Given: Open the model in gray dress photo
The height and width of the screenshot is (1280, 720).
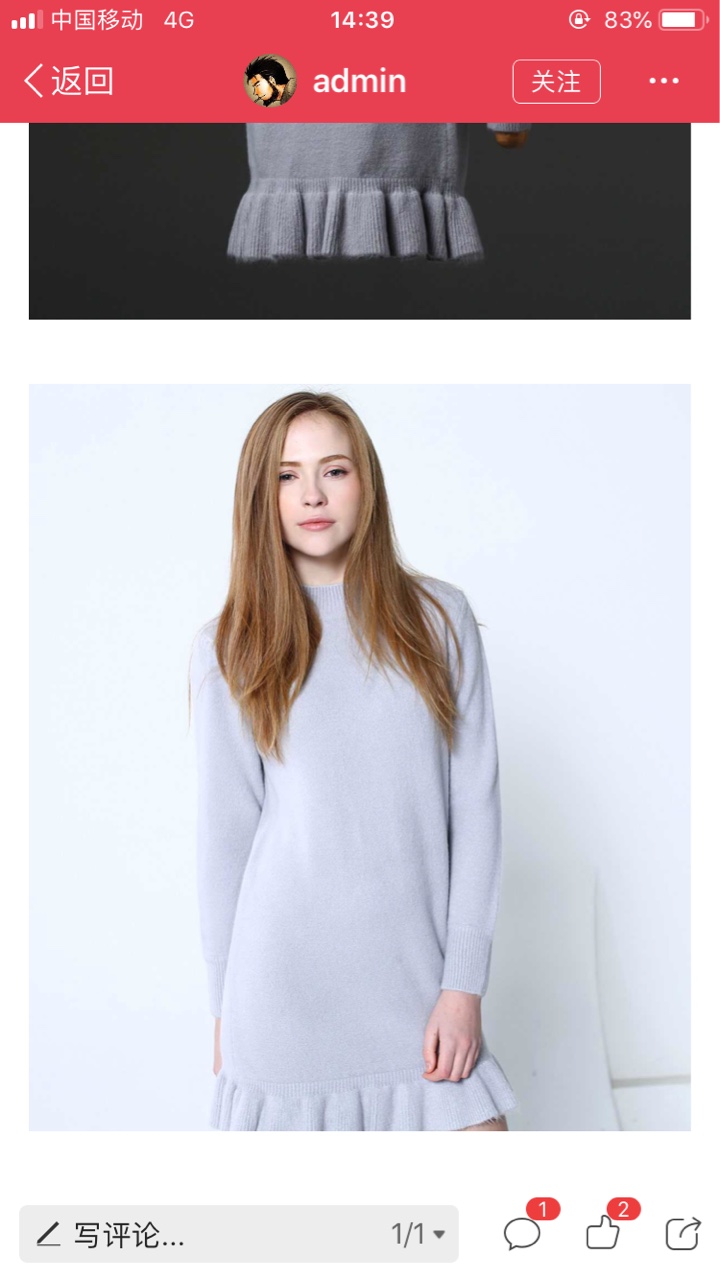Looking at the screenshot, I should coord(359,757).
